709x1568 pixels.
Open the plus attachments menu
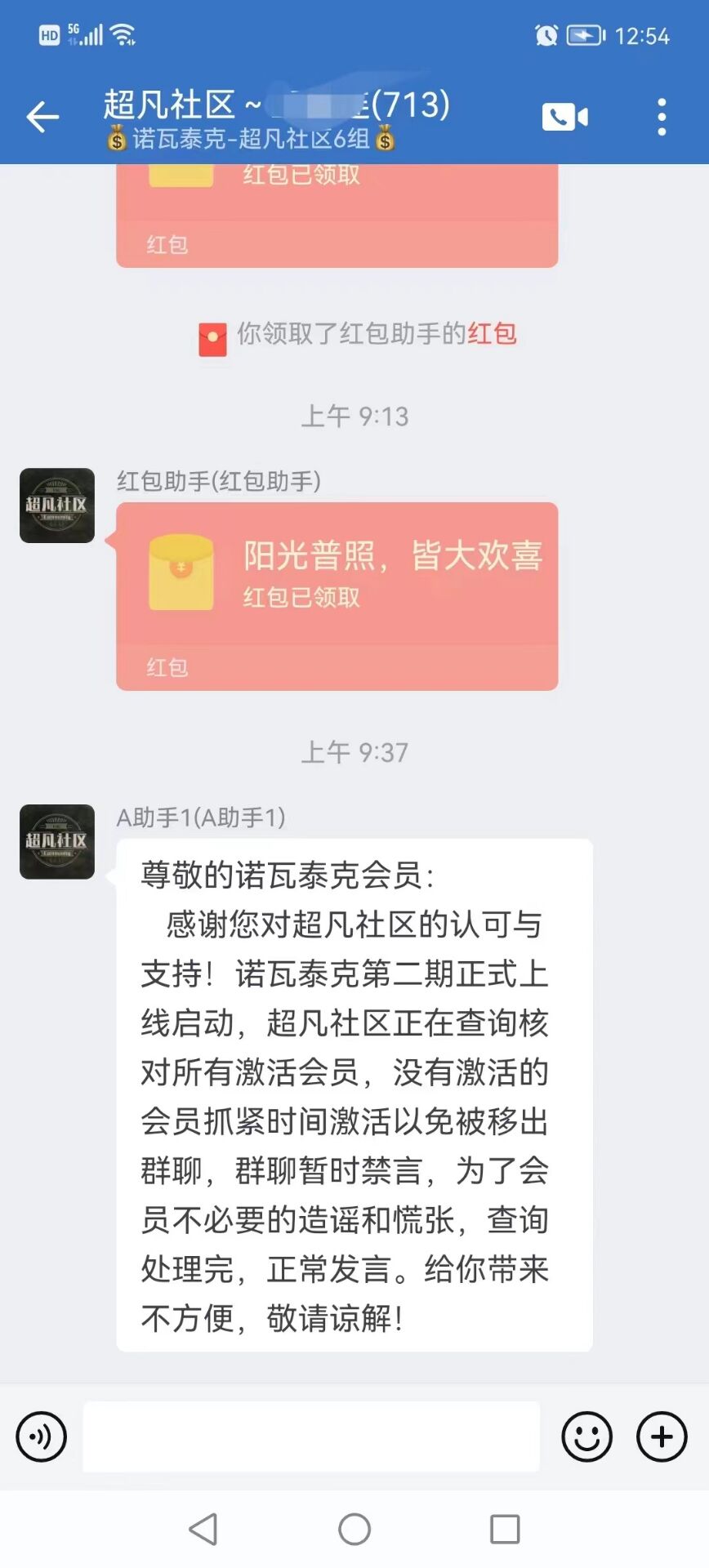662,1437
